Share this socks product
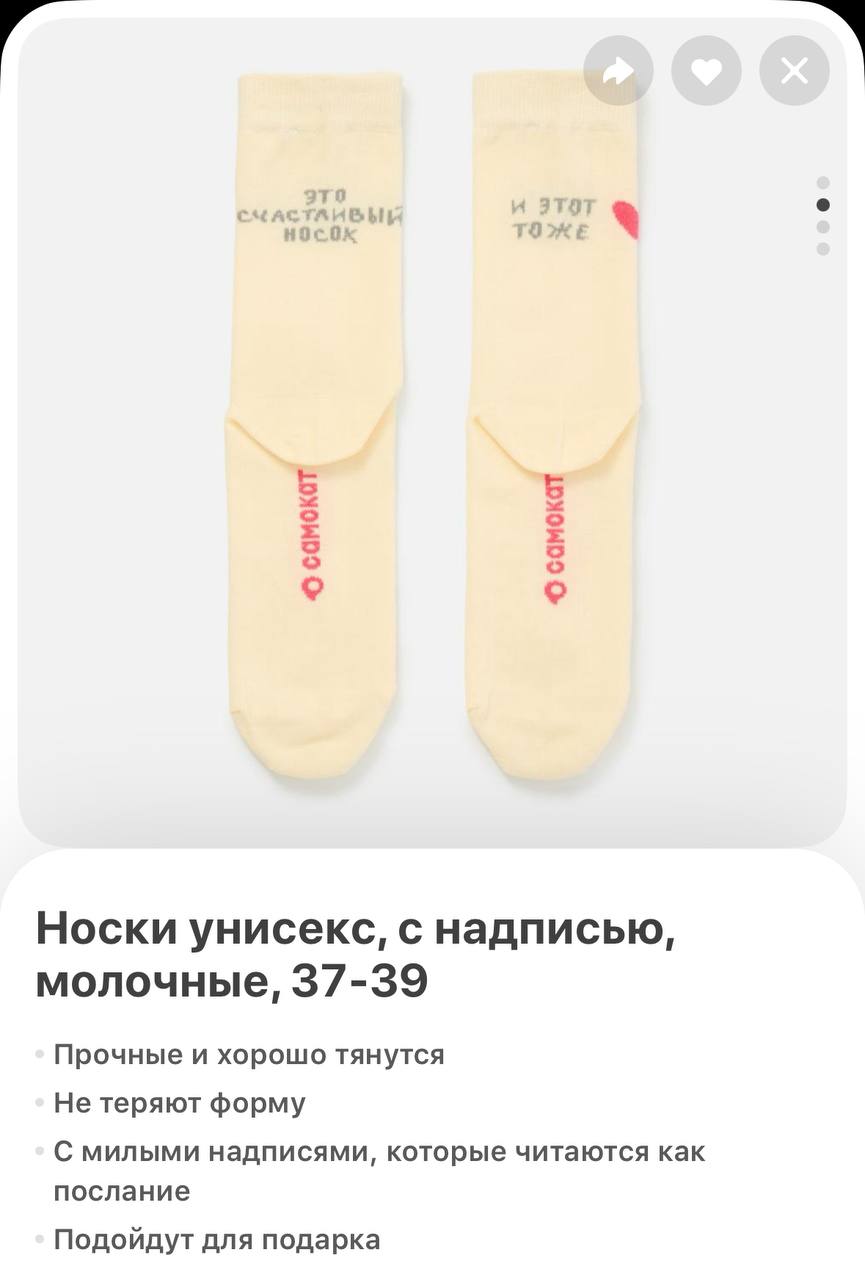Screen dimensions: 865x1280 [619, 71]
